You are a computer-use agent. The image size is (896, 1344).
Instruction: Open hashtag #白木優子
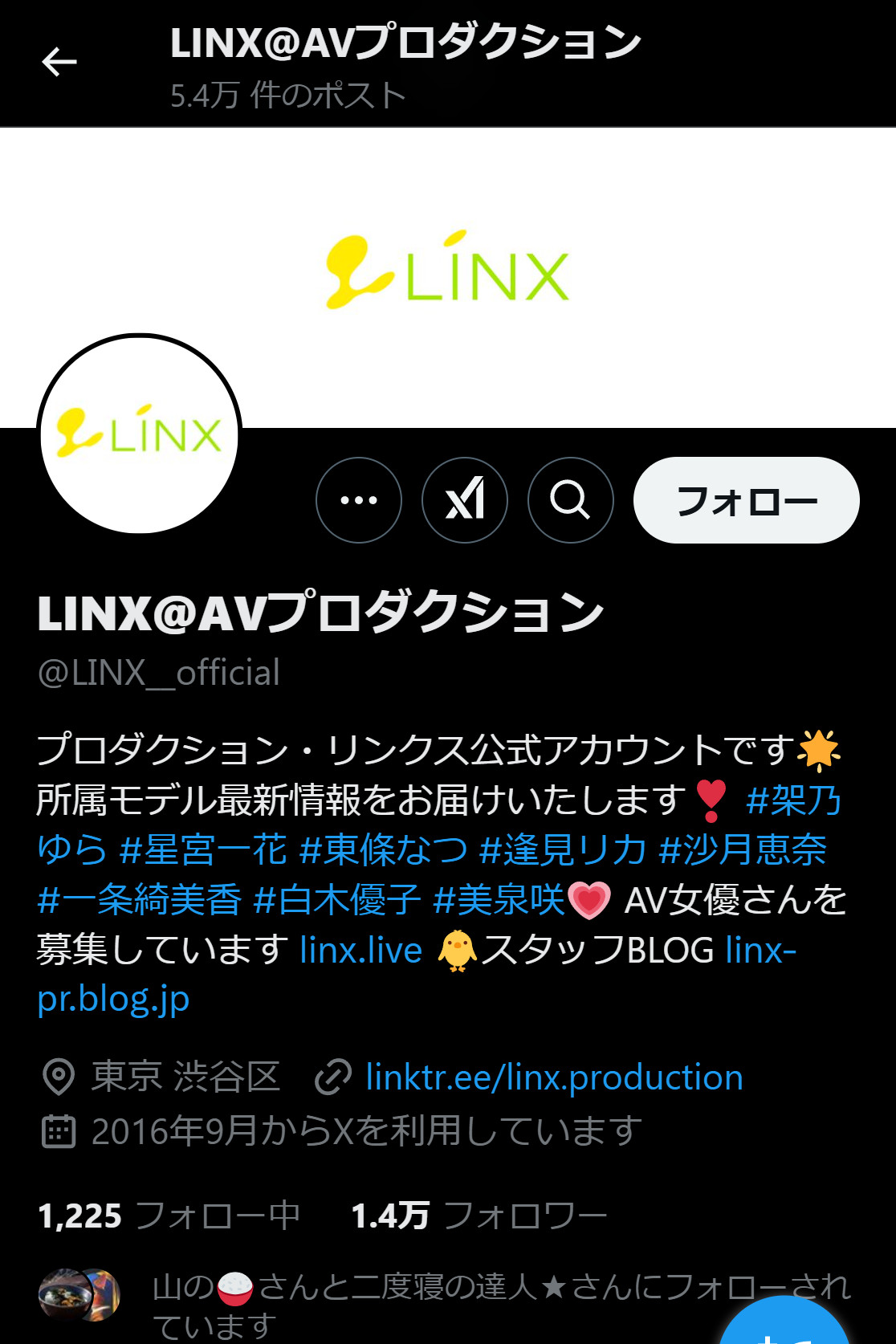point(337,900)
